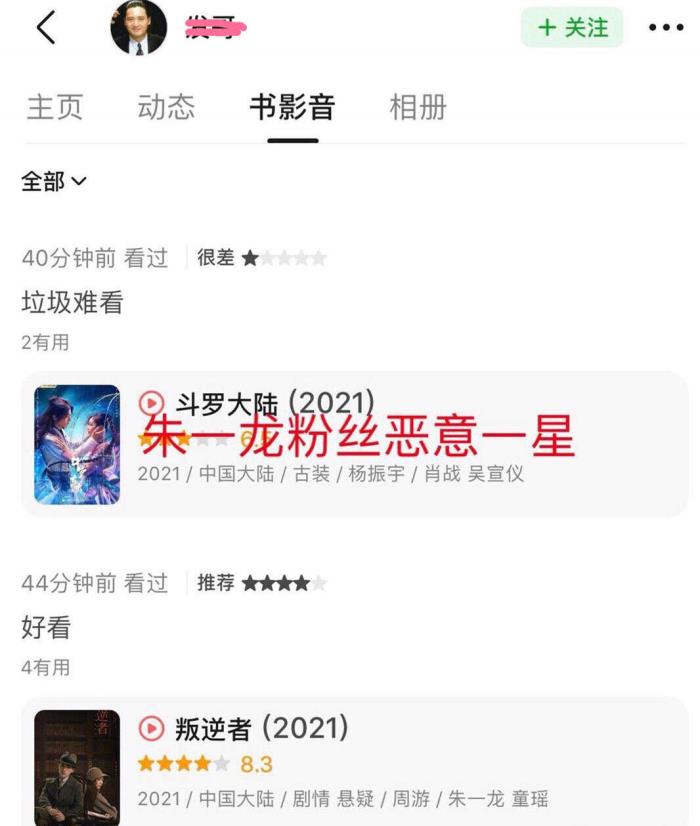Expand the 全部 filter dropdown
700x826 pixels.
54,181
